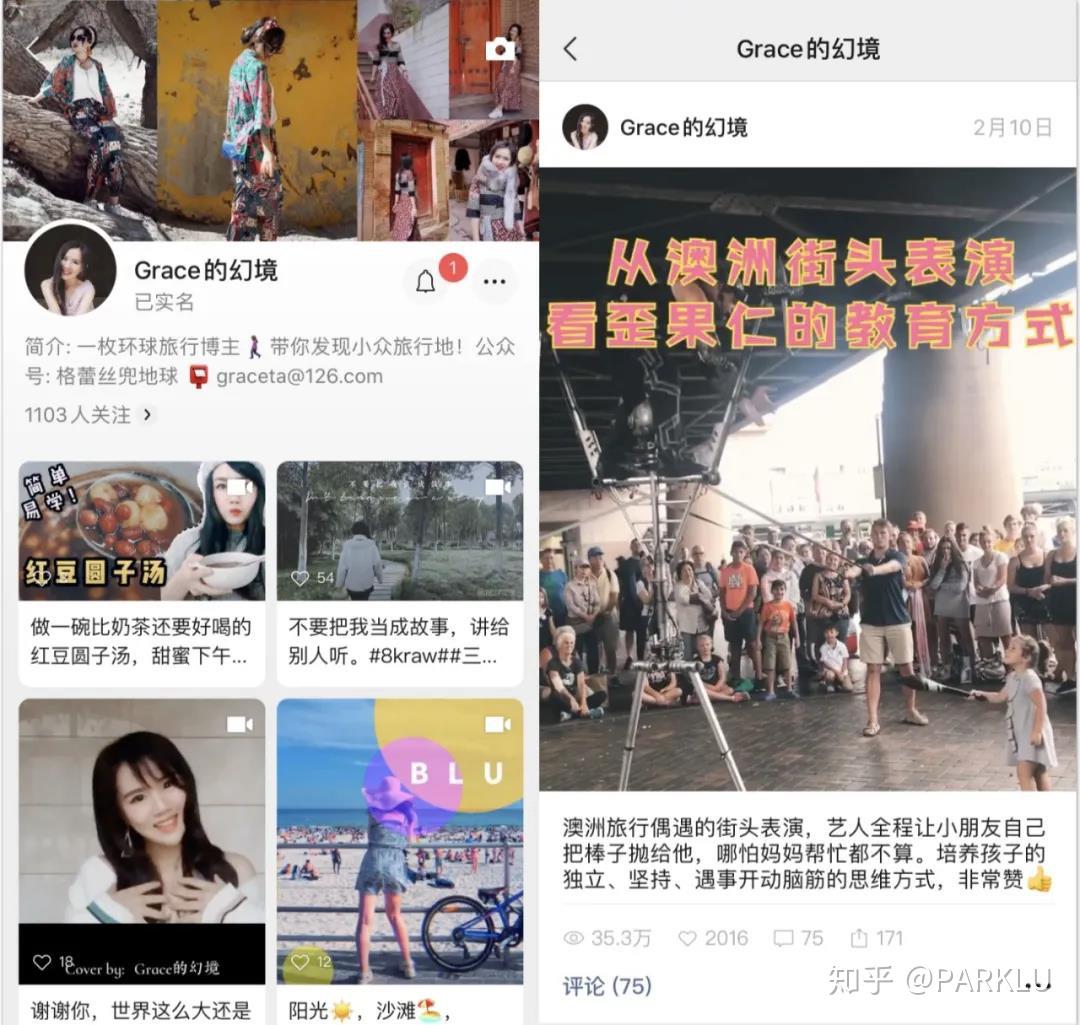Screen dimensions: 1080x1025
Task: Share the post with 171 shares
Action: [x=859, y=938]
